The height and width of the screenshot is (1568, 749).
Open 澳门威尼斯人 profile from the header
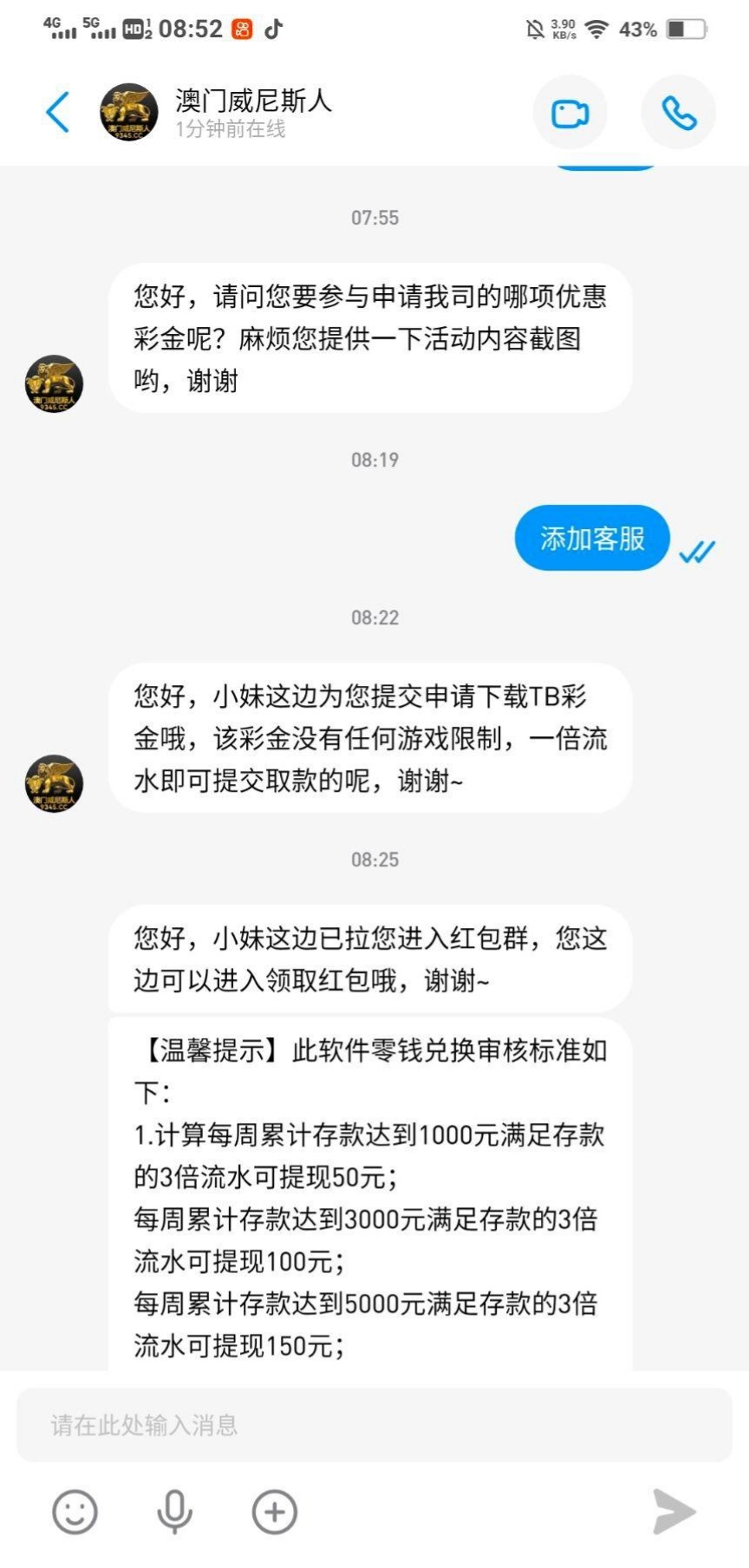point(129,113)
